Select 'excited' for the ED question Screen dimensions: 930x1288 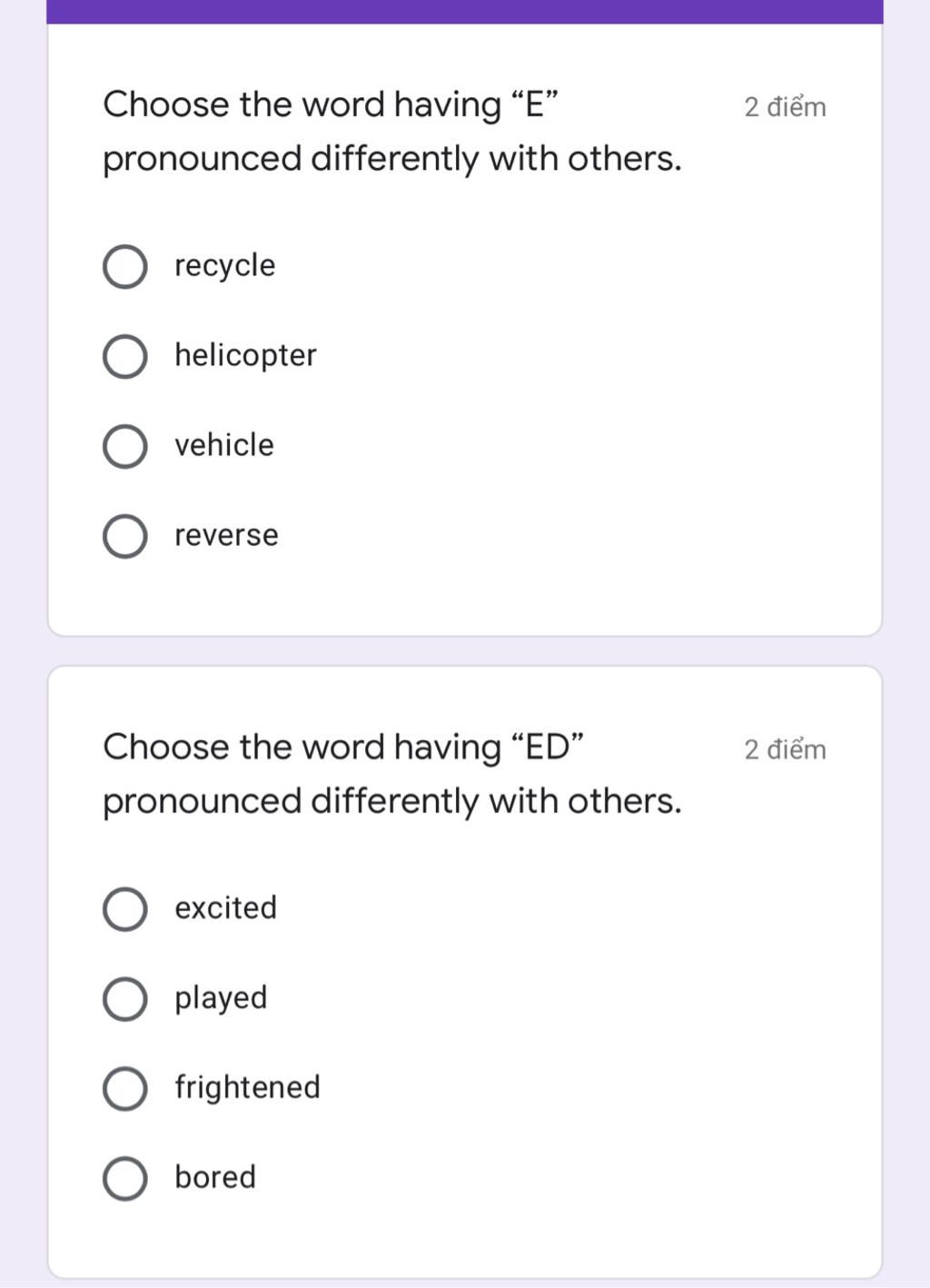(125, 909)
